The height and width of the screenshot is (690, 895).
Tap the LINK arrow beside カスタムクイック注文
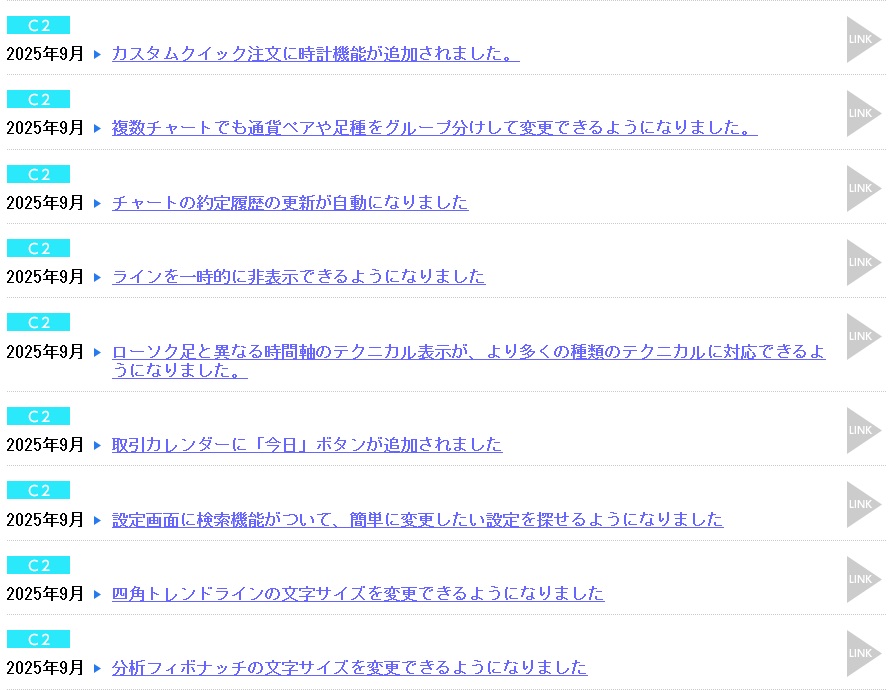click(x=861, y=40)
